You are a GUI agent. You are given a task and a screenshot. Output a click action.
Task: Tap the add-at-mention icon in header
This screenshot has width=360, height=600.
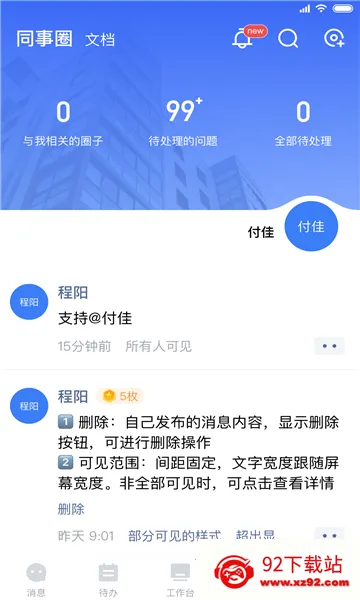[x=334, y=38]
